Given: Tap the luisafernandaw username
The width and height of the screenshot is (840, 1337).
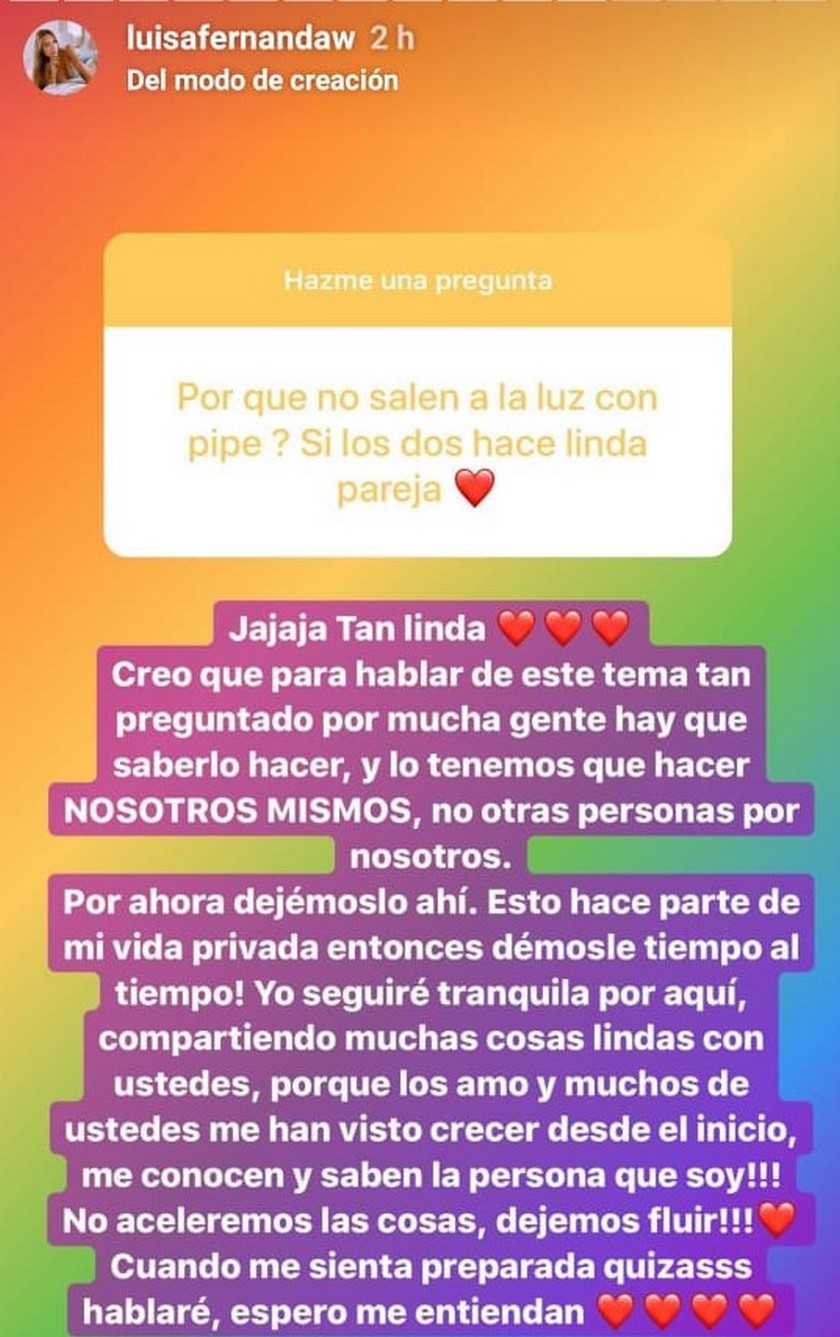Looking at the screenshot, I should tap(241, 39).
